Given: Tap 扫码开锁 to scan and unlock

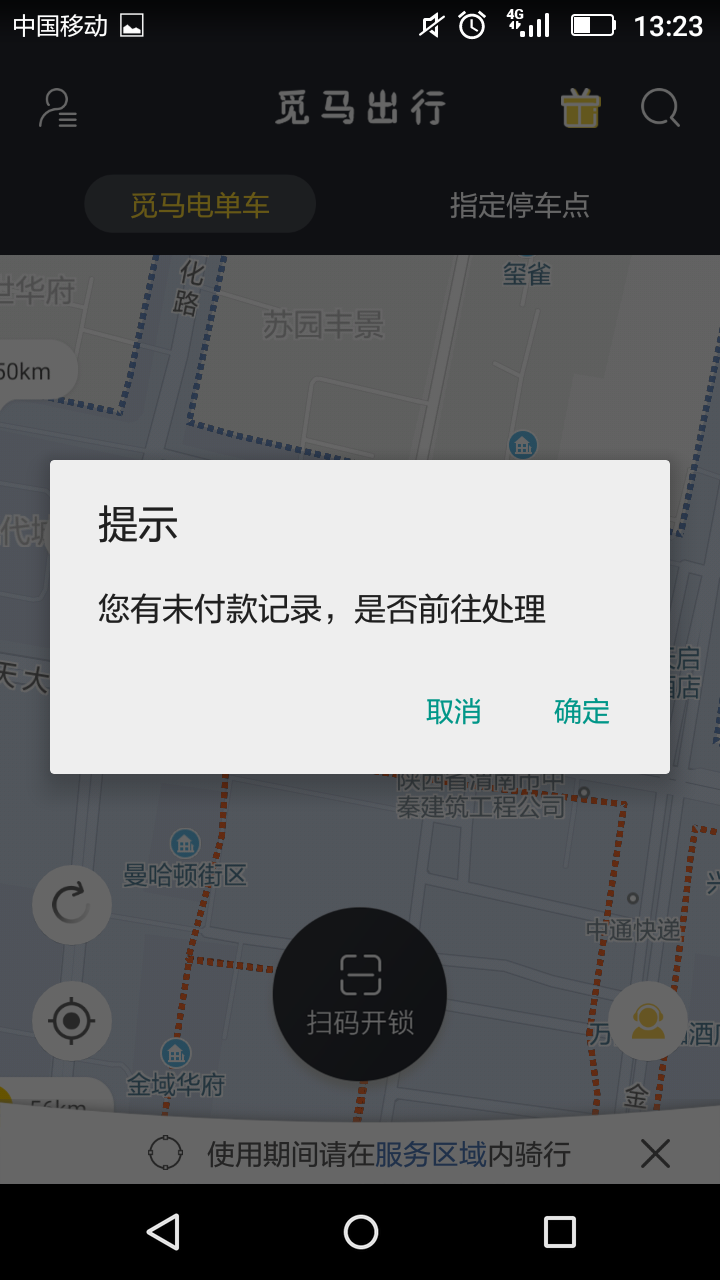Looking at the screenshot, I should tap(360, 993).
